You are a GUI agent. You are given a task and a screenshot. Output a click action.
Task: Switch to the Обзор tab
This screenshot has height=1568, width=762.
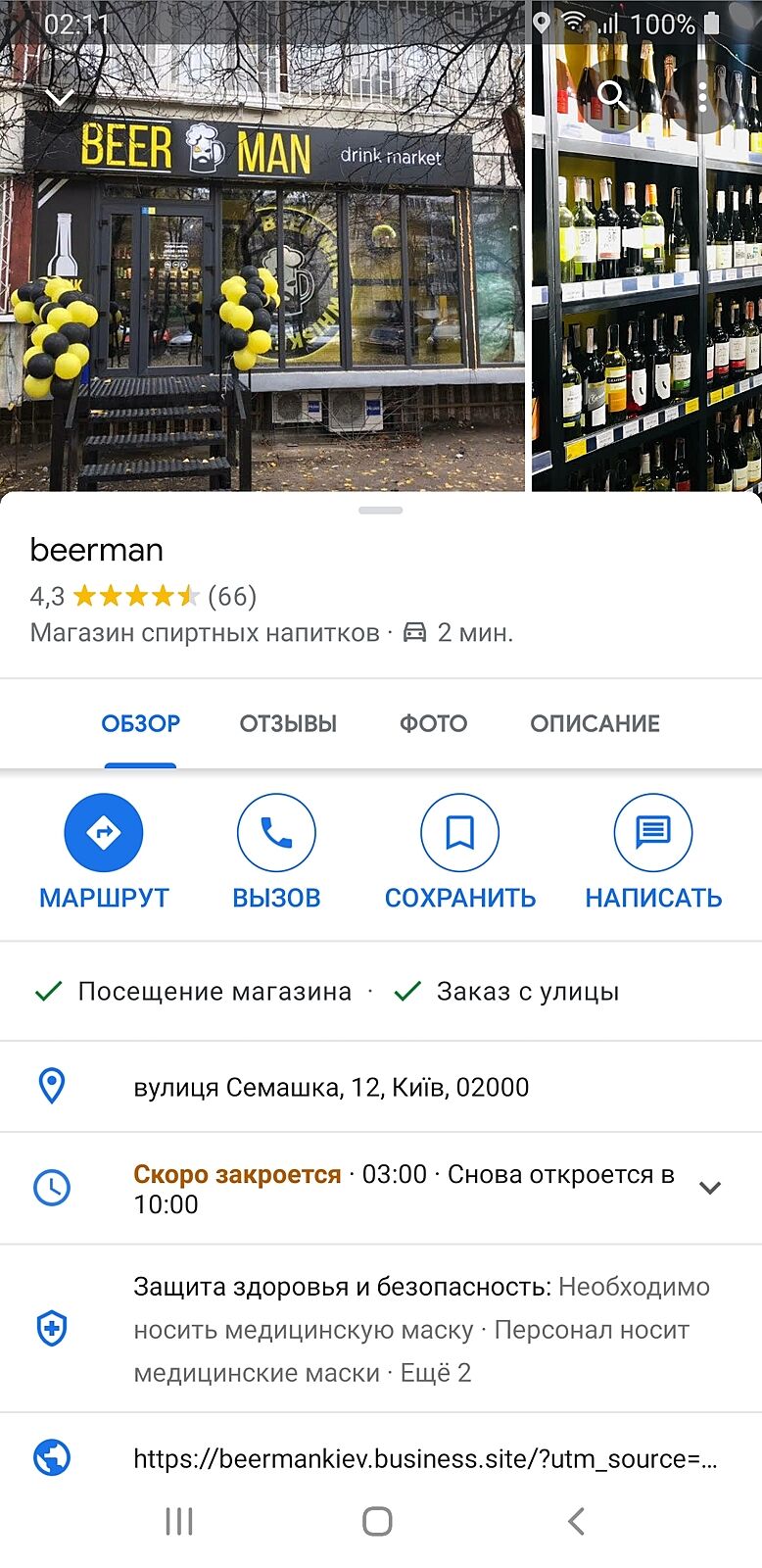point(141,724)
